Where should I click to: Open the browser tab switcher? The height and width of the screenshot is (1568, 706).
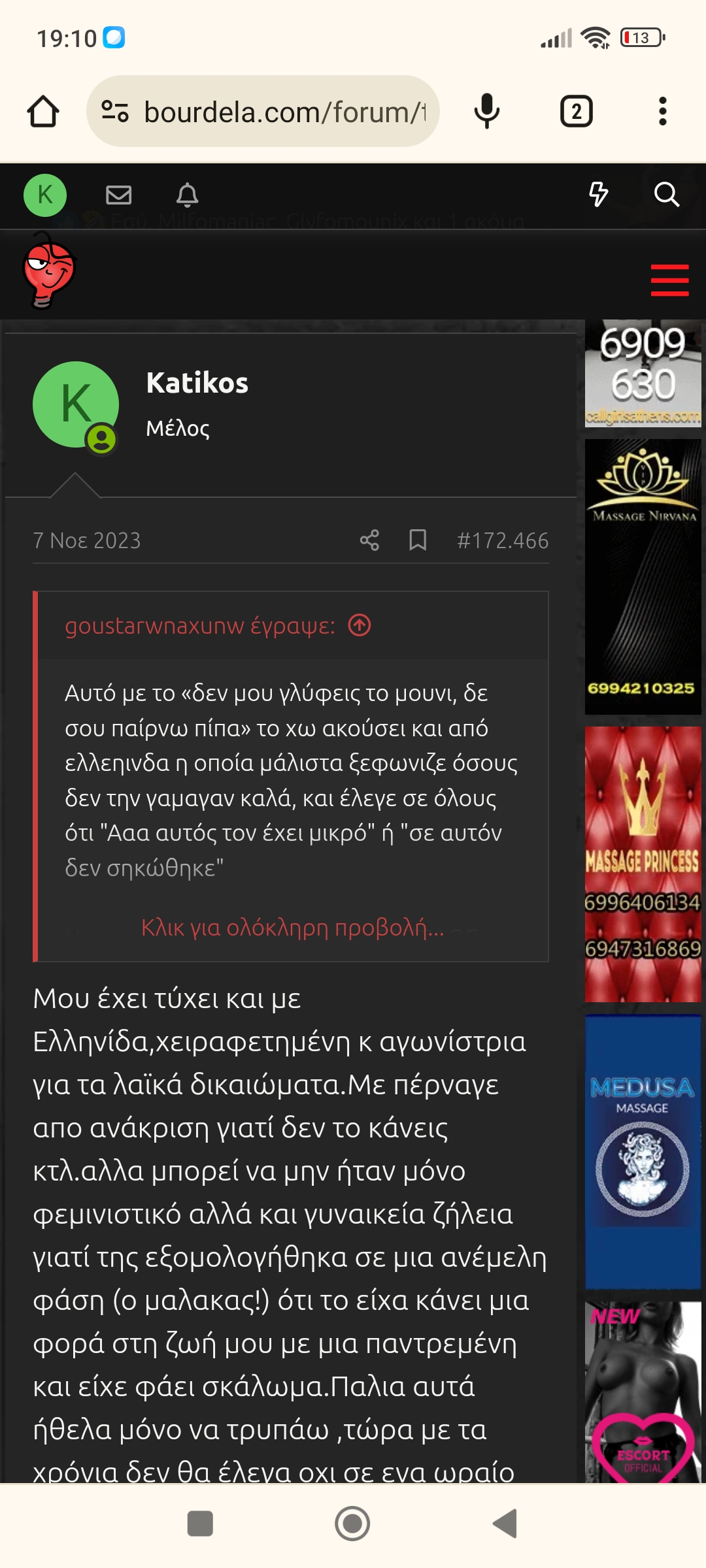576,112
